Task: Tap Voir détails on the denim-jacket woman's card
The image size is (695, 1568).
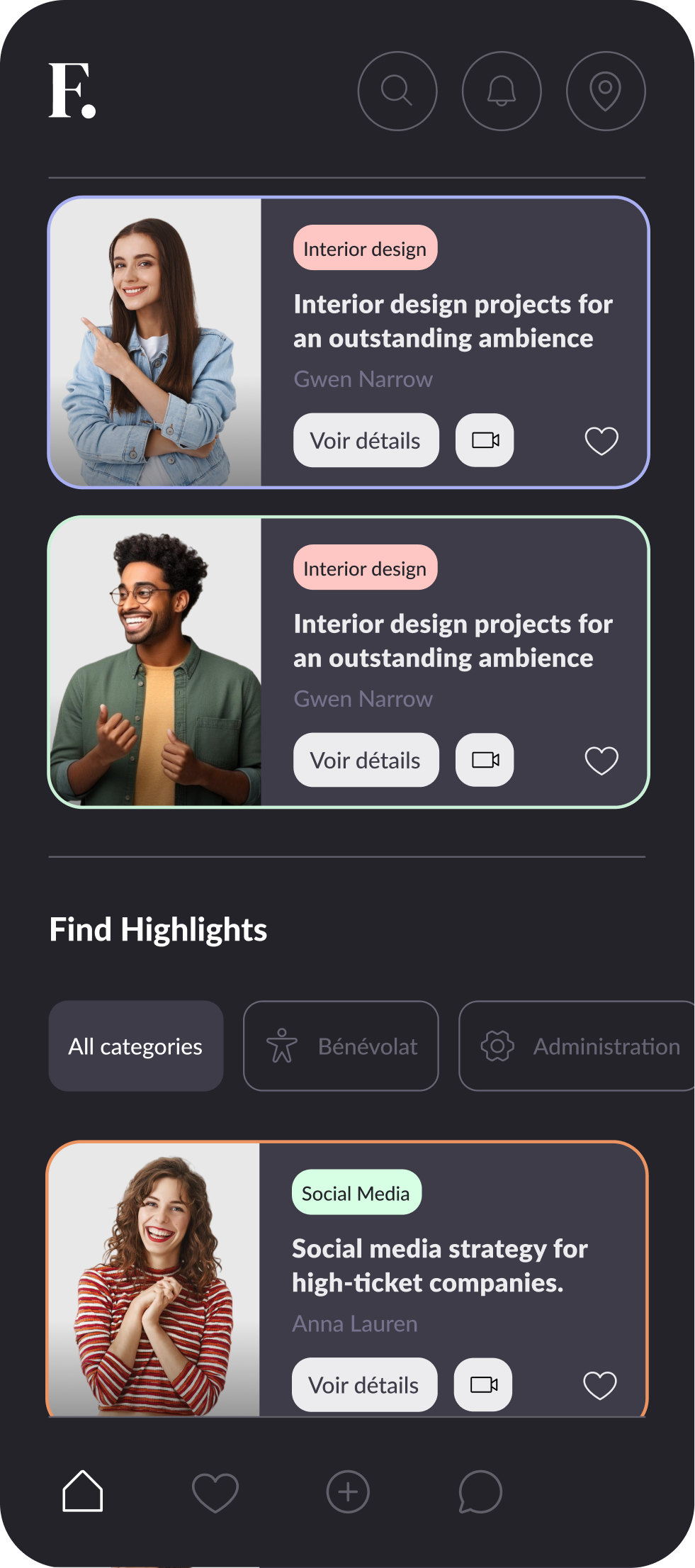Action: pyautogui.click(x=366, y=440)
